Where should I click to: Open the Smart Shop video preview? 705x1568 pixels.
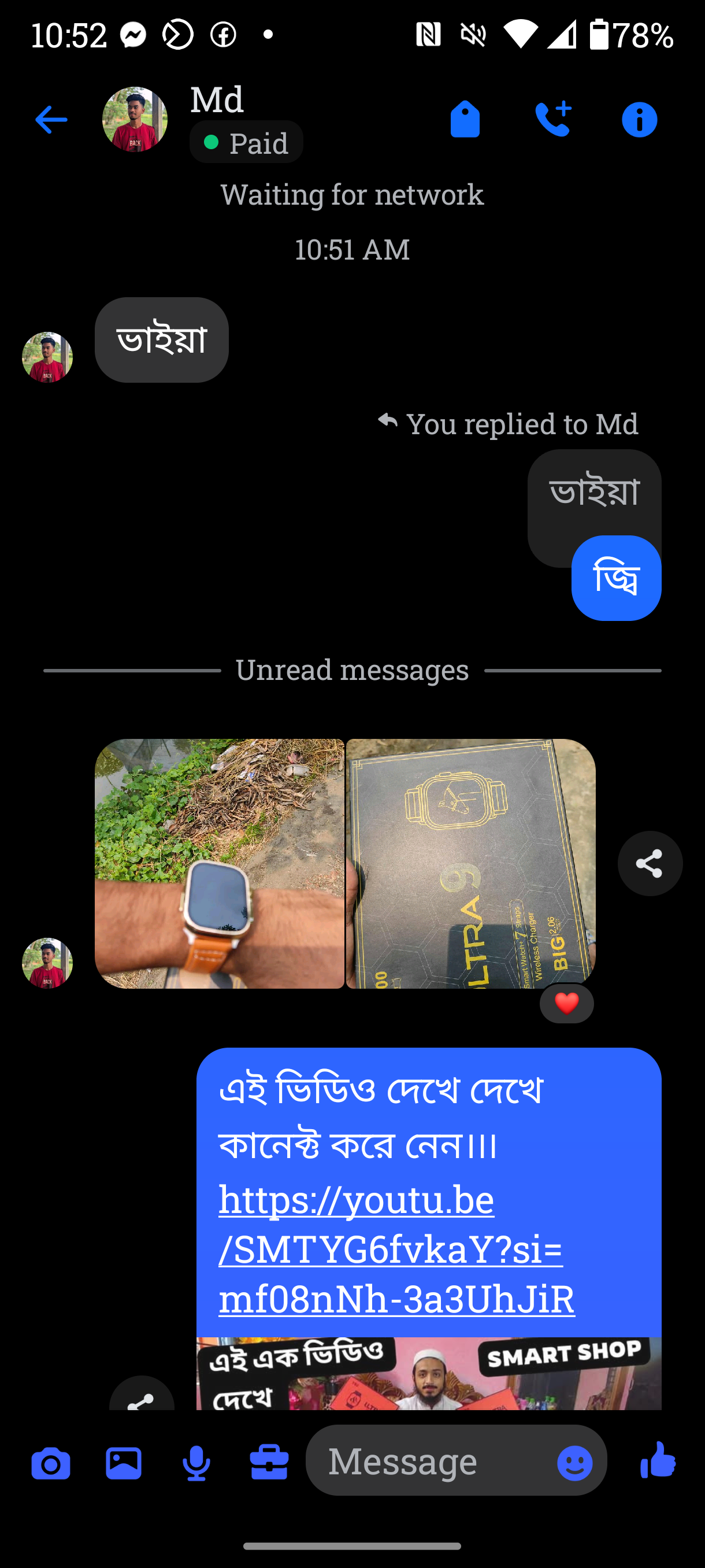429,1374
